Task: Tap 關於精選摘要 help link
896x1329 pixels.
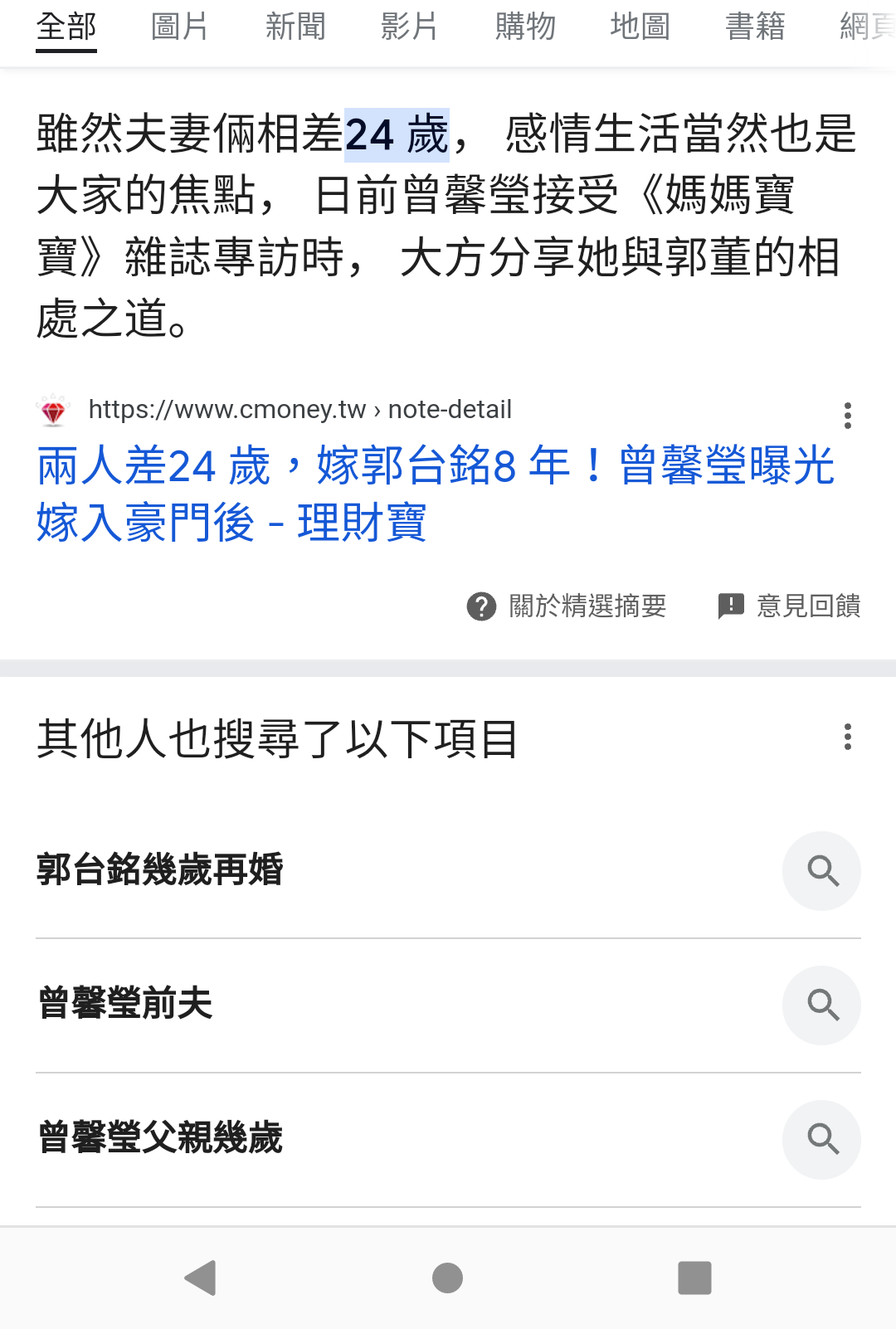Action: (567, 606)
